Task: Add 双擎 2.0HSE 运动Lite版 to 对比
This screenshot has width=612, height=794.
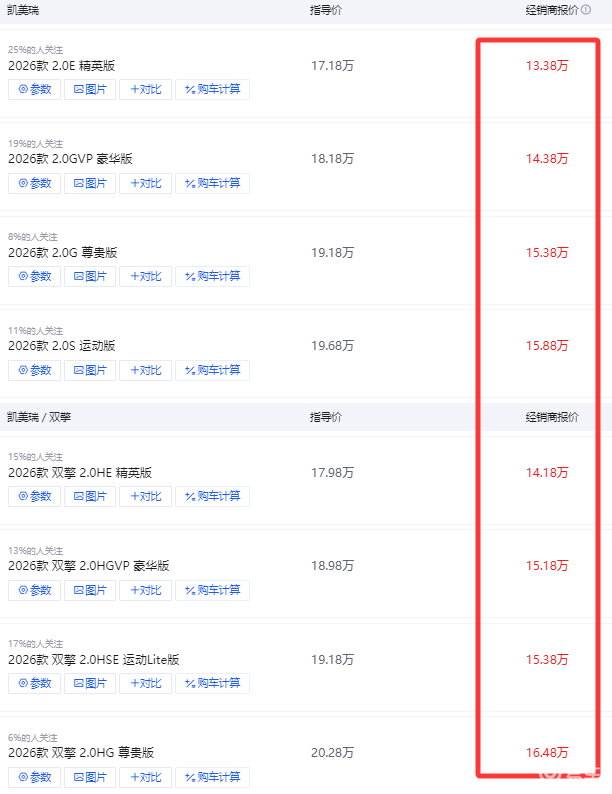Action: tap(145, 683)
